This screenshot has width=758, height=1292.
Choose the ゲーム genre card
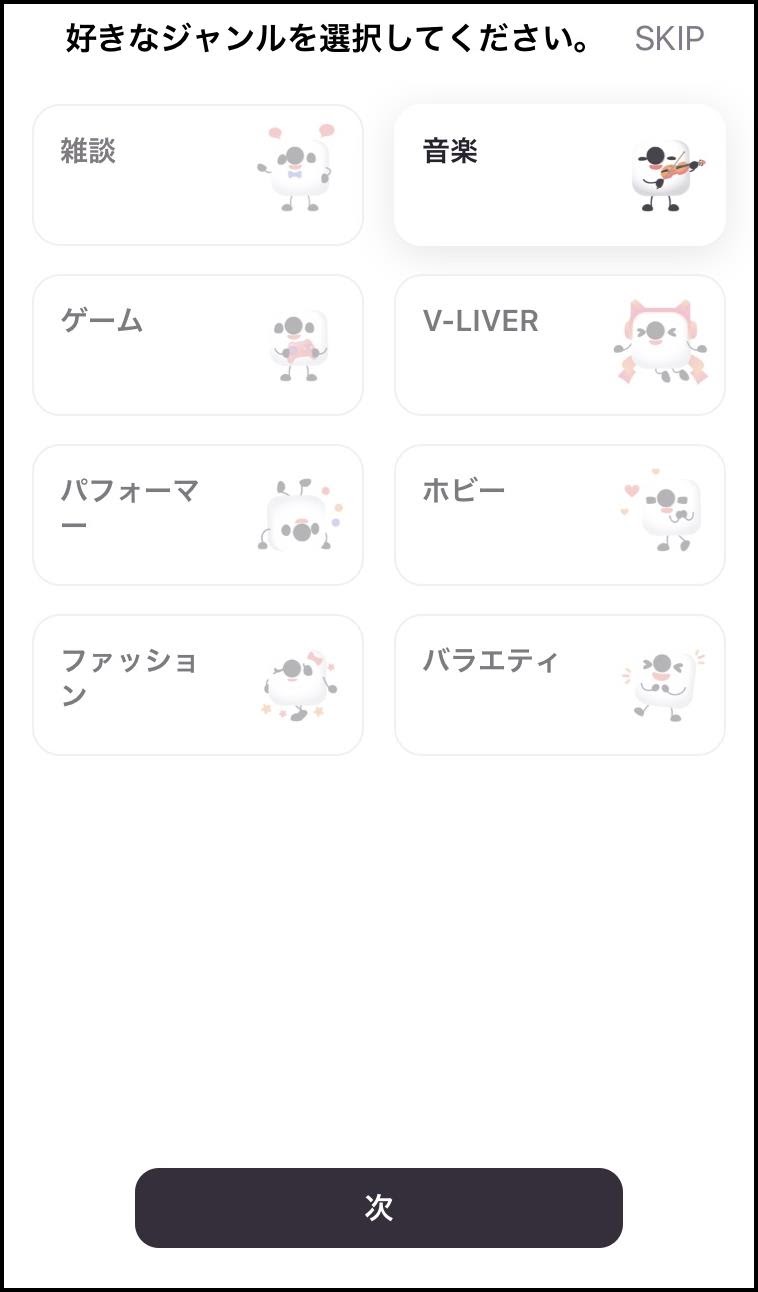click(198, 345)
